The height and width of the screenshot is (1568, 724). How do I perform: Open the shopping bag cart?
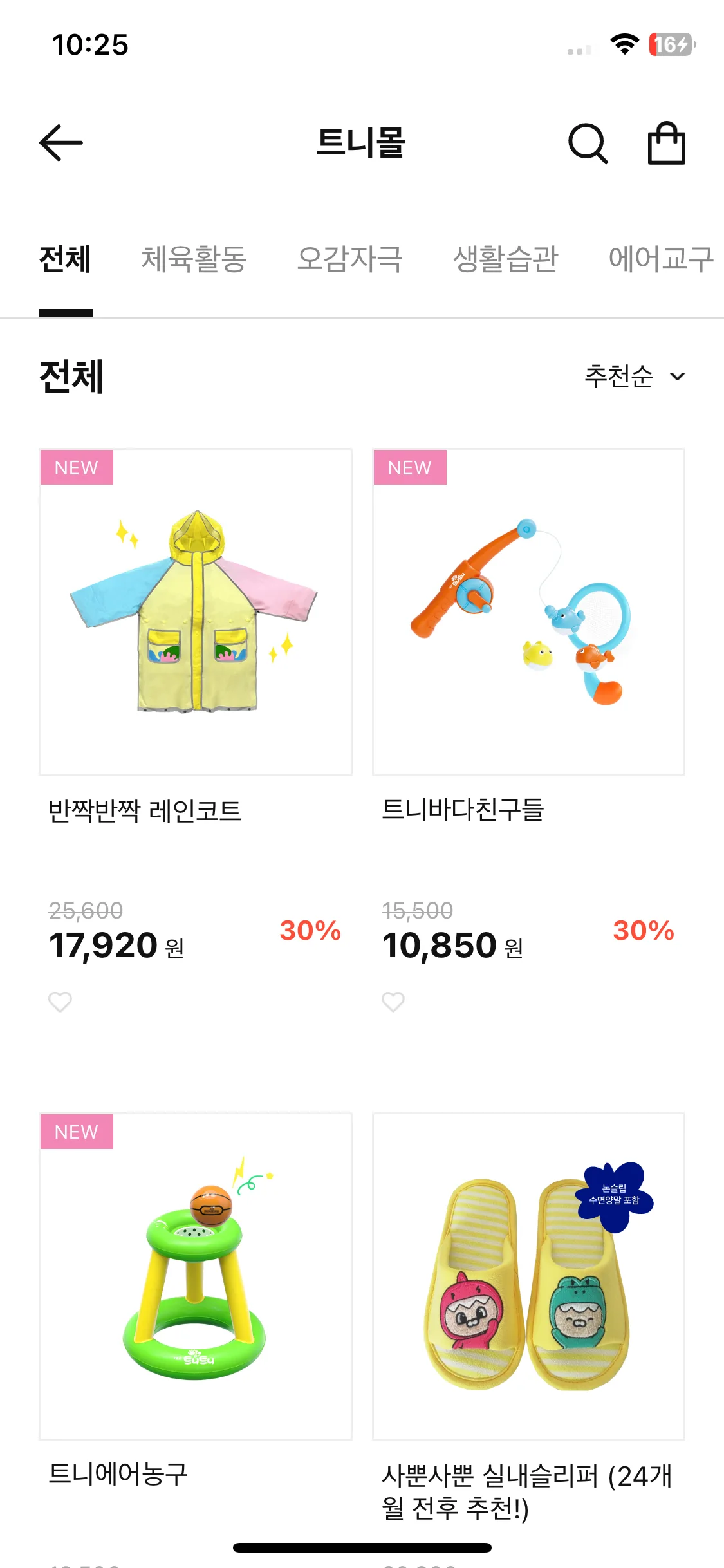pos(666,144)
